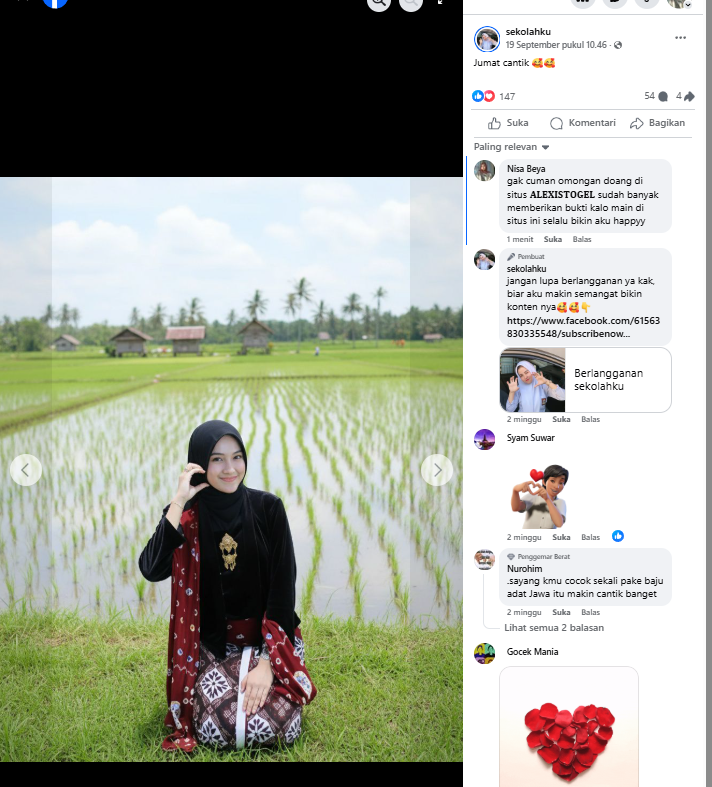This screenshot has width=712, height=787.
Task: Open the facebook.com subscribe link in comment
Action: coord(583,327)
